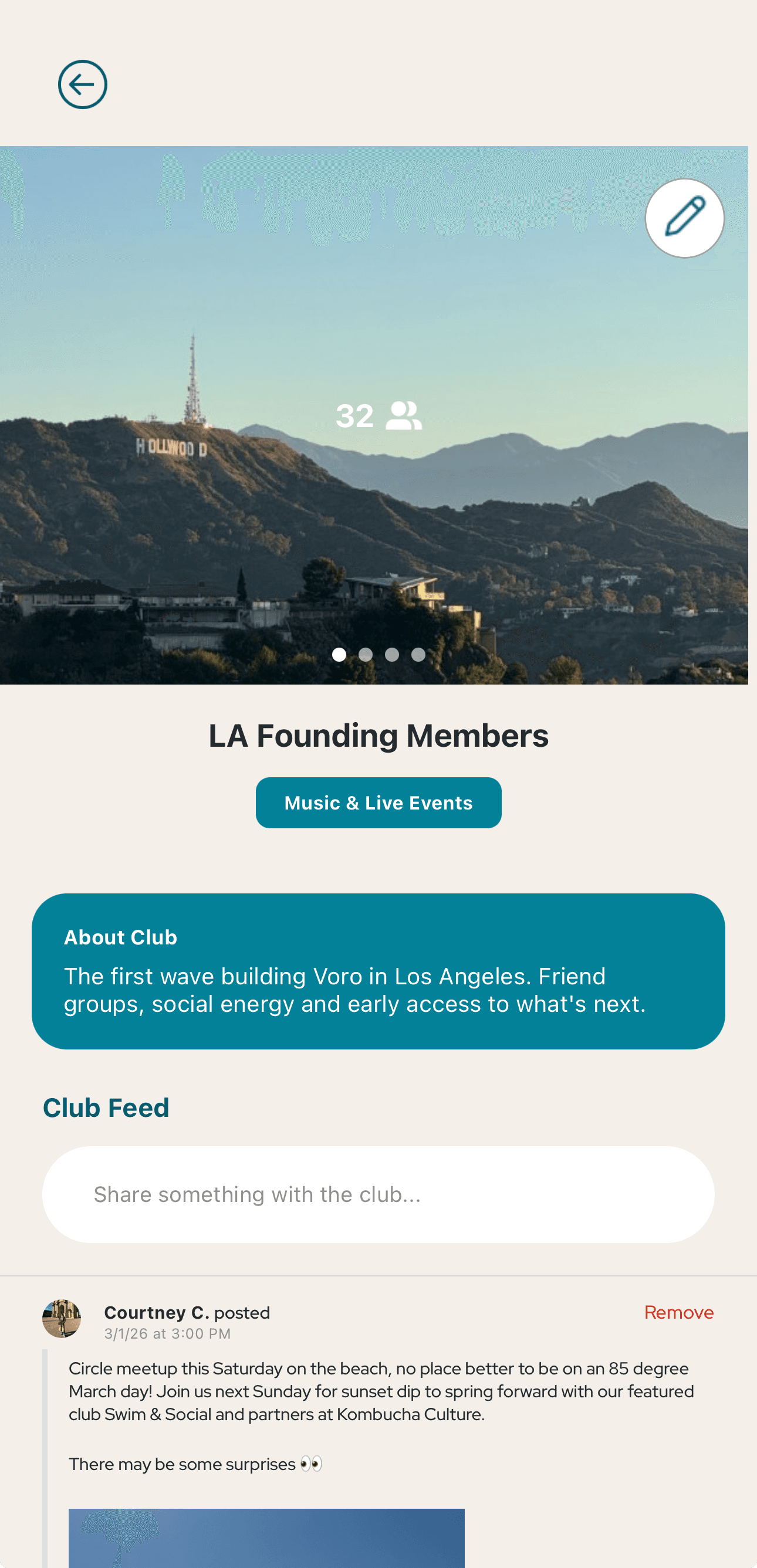757x1568 pixels.
Task: View members via the people icon
Action: coord(403,415)
